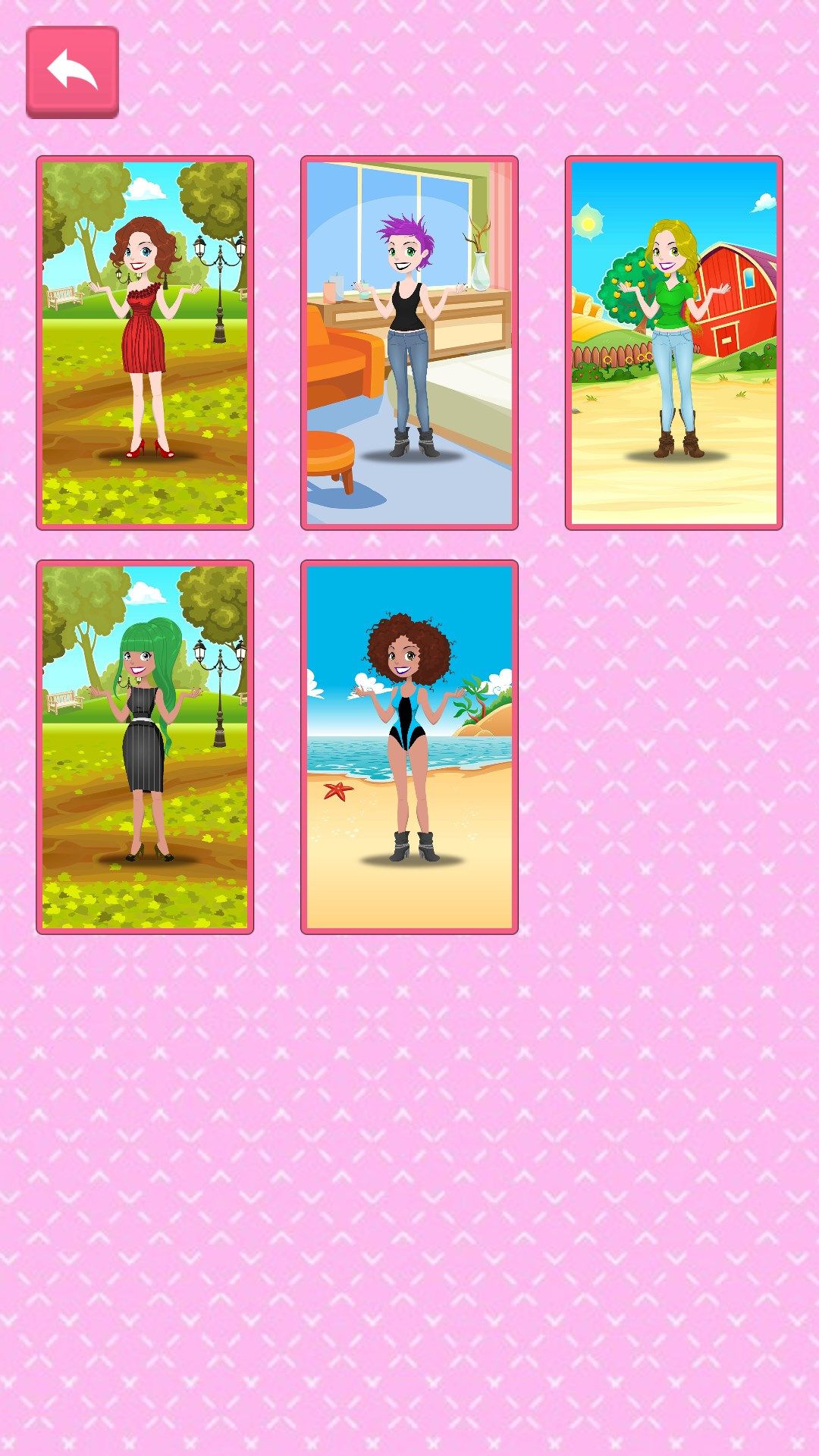This screenshot has width=819, height=1456.
Task: Tap the pink back arrow button
Action: (x=72, y=72)
